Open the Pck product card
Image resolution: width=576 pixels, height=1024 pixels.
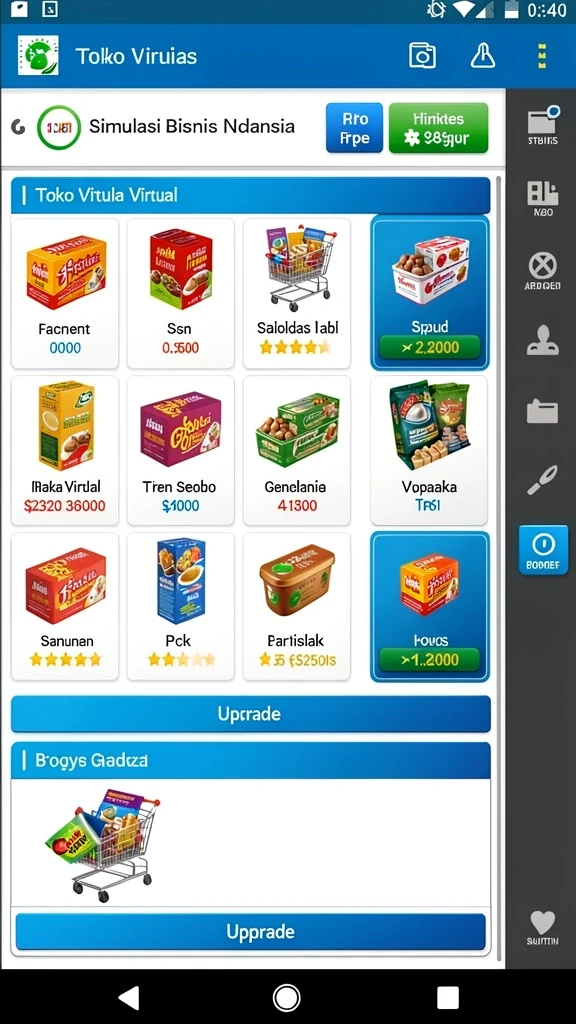pos(180,607)
